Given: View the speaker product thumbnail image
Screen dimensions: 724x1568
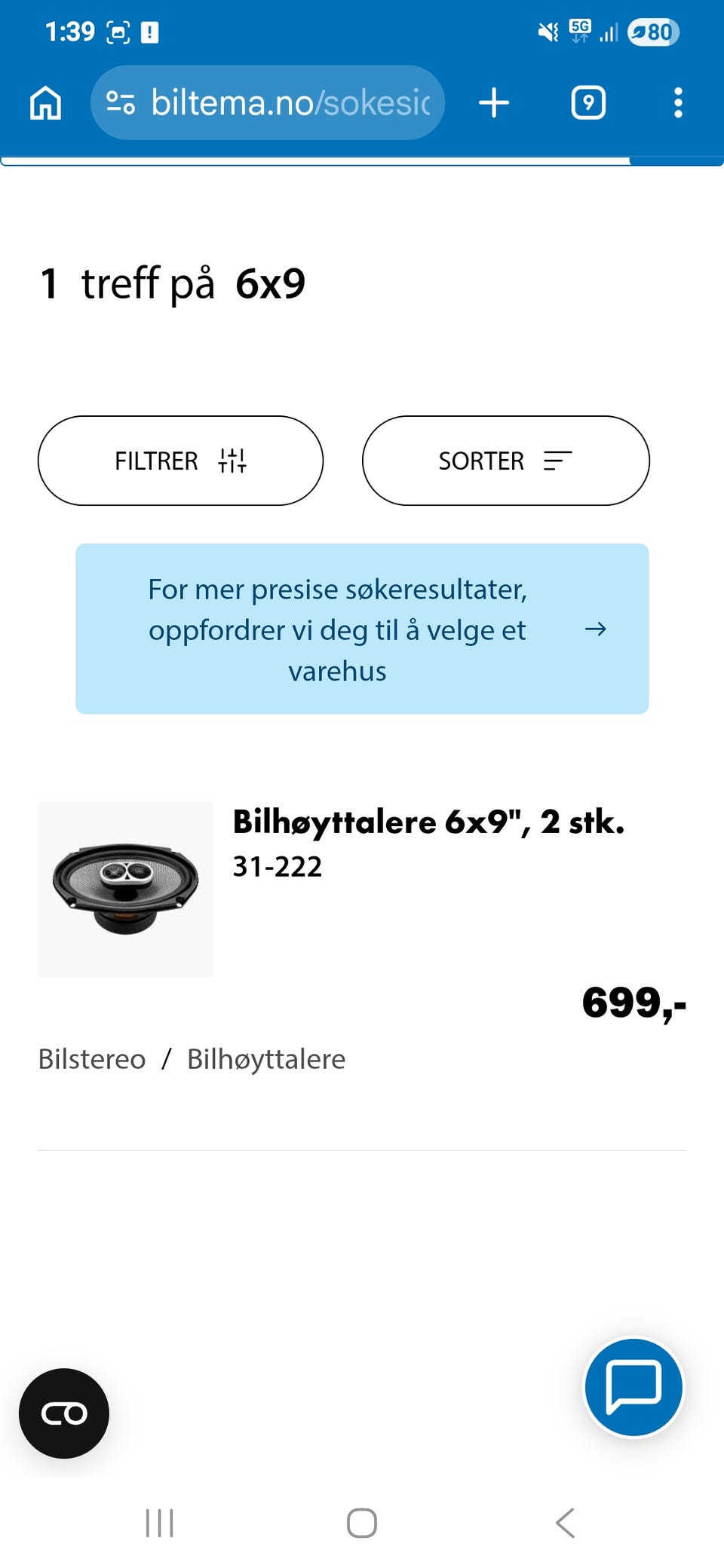Looking at the screenshot, I should pyautogui.click(x=124, y=891).
